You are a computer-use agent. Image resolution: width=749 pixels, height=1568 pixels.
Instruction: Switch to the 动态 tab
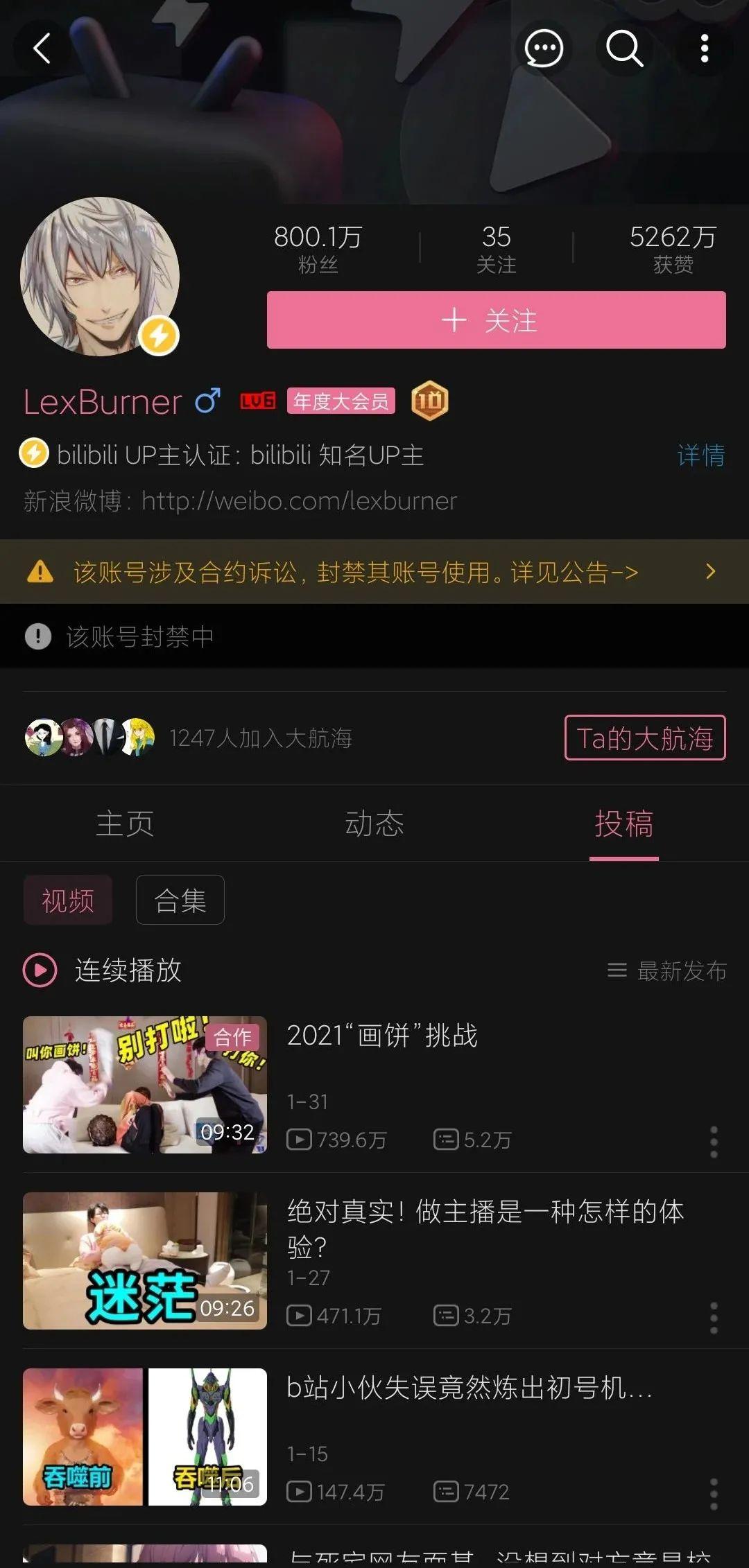click(374, 824)
